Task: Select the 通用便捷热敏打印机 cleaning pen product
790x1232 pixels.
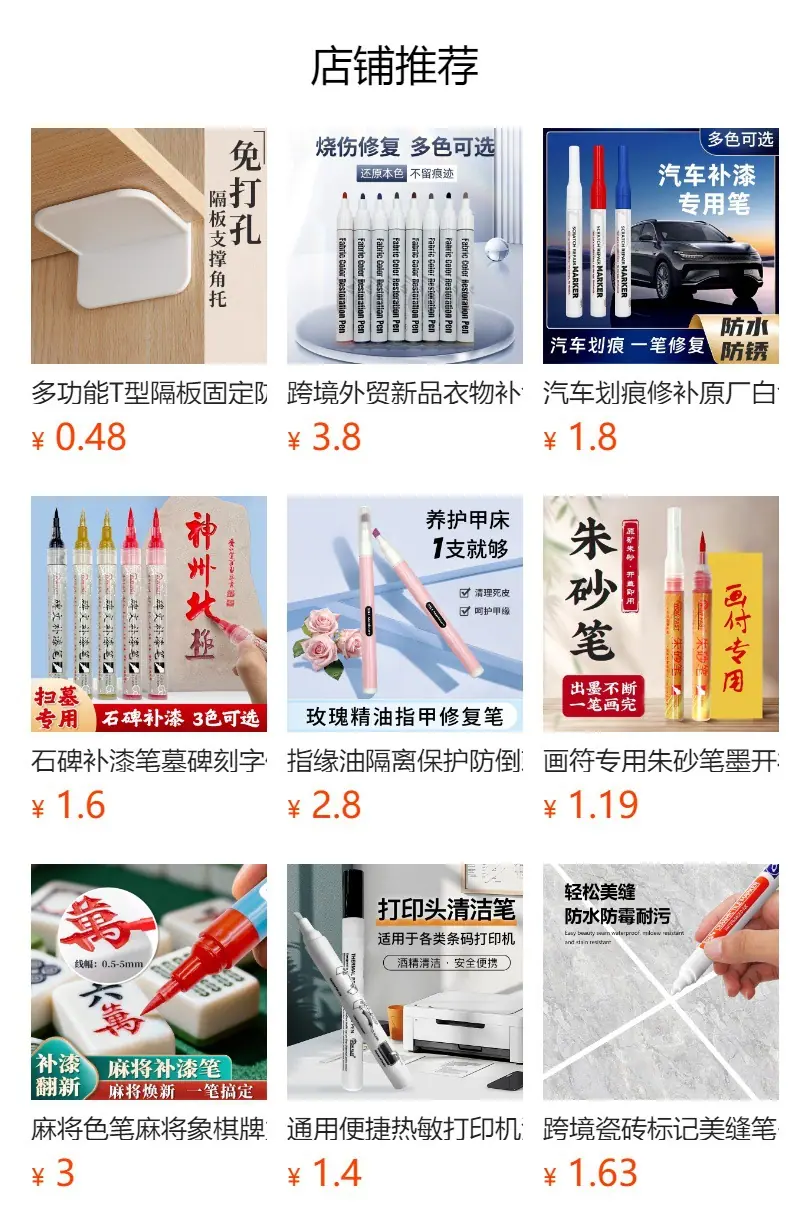Action: click(x=405, y=1028)
